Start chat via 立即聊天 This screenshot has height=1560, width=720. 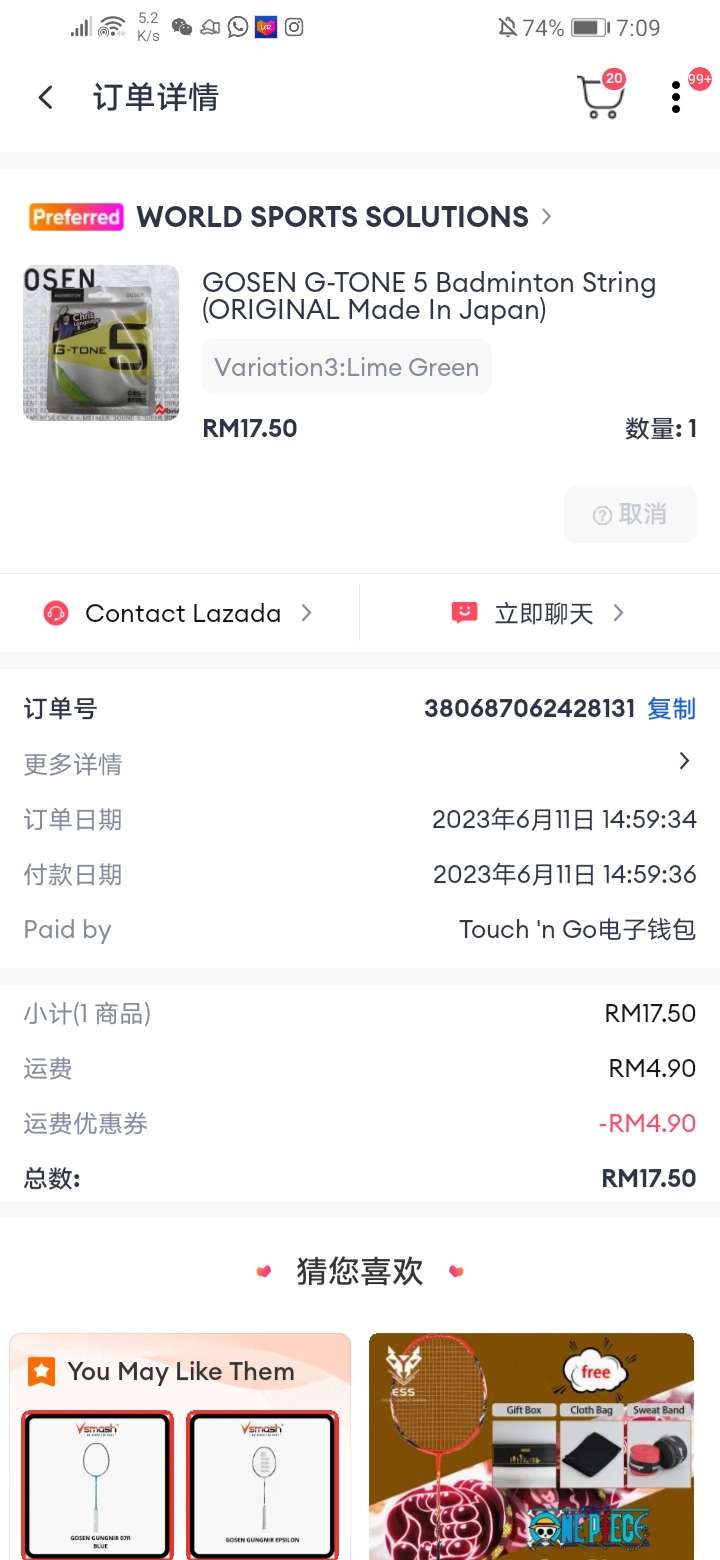point(540,613)
